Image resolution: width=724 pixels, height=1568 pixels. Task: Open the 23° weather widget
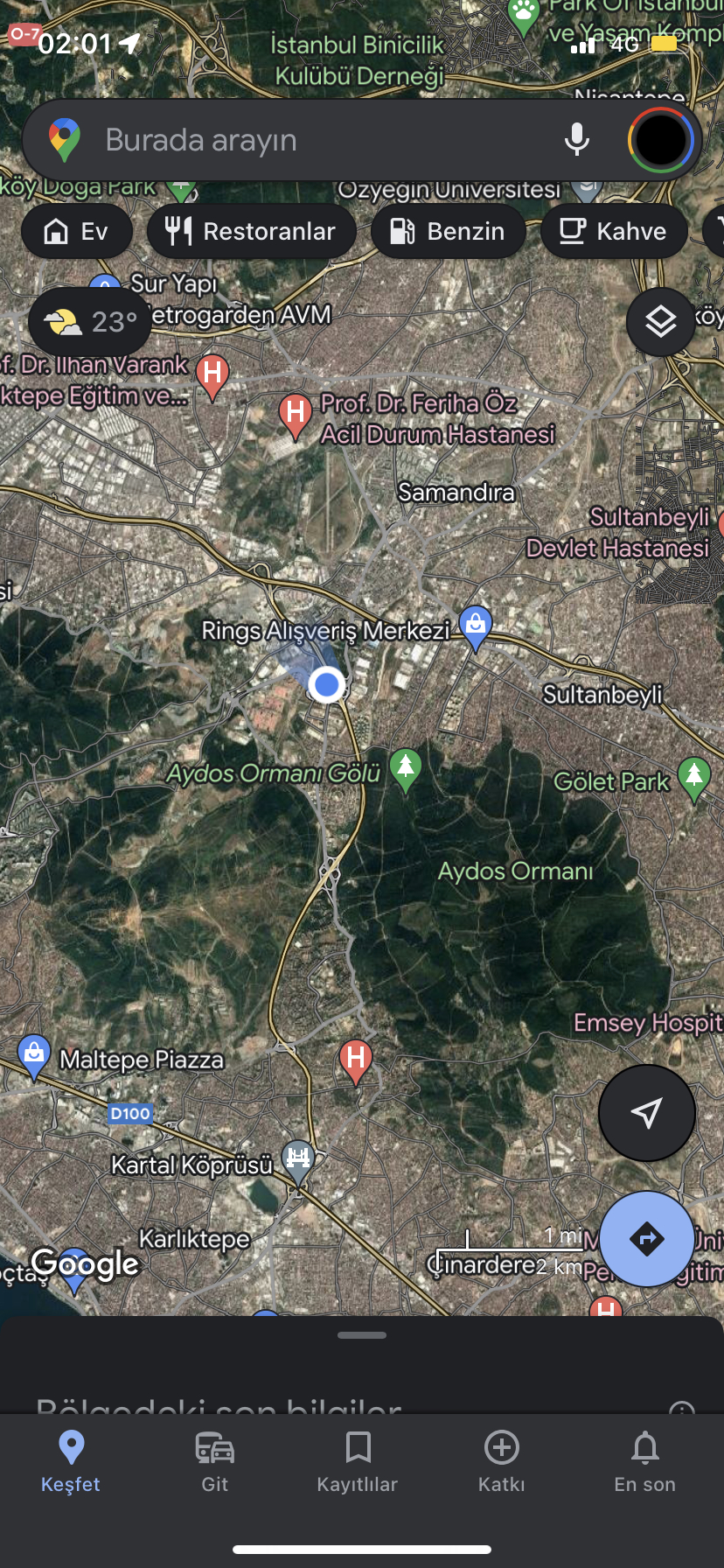[x=90, y=322]
